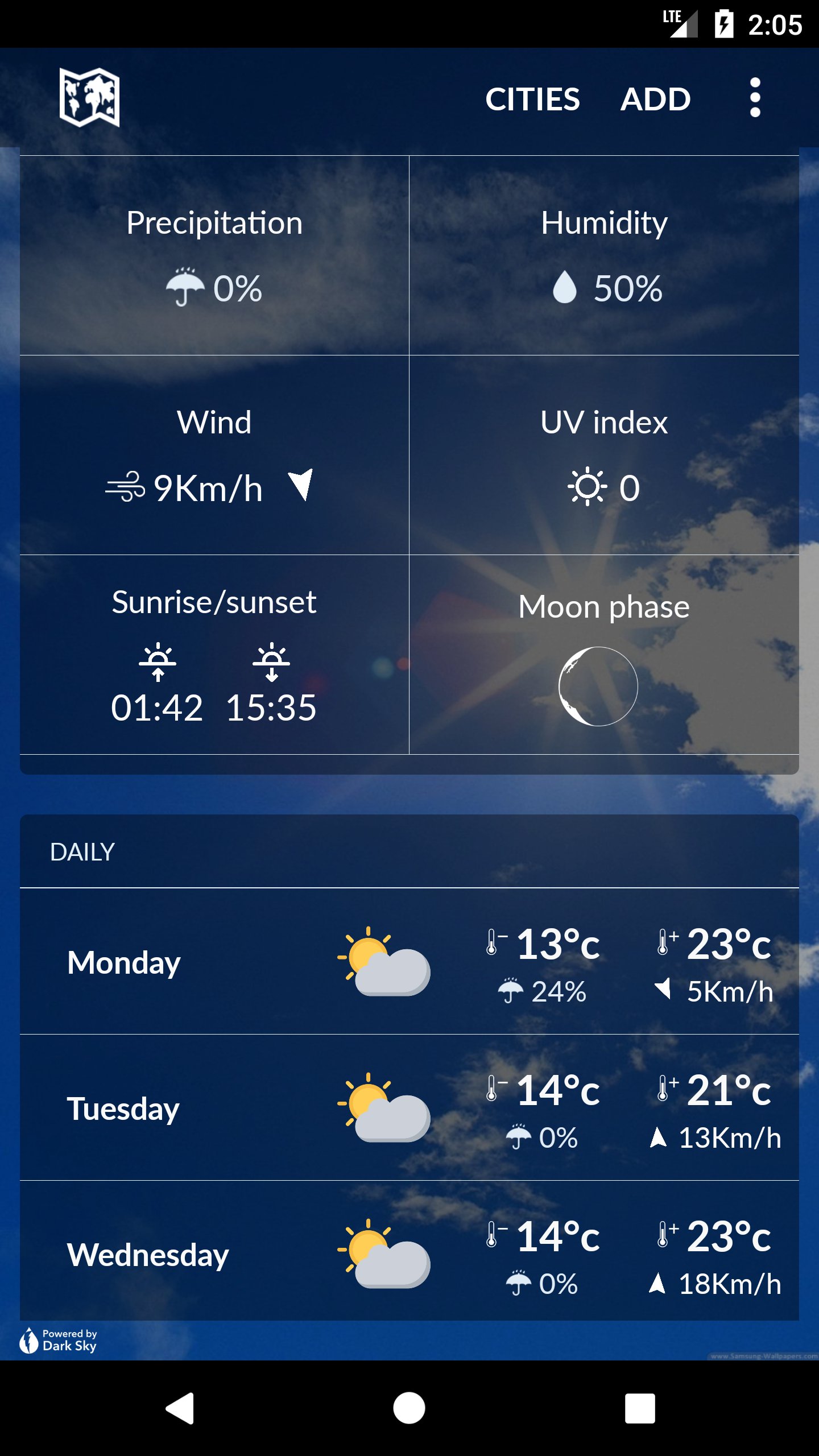Open Tuesday's daily forecast row
This screenshot has width=819, height=1456.
409,1107
